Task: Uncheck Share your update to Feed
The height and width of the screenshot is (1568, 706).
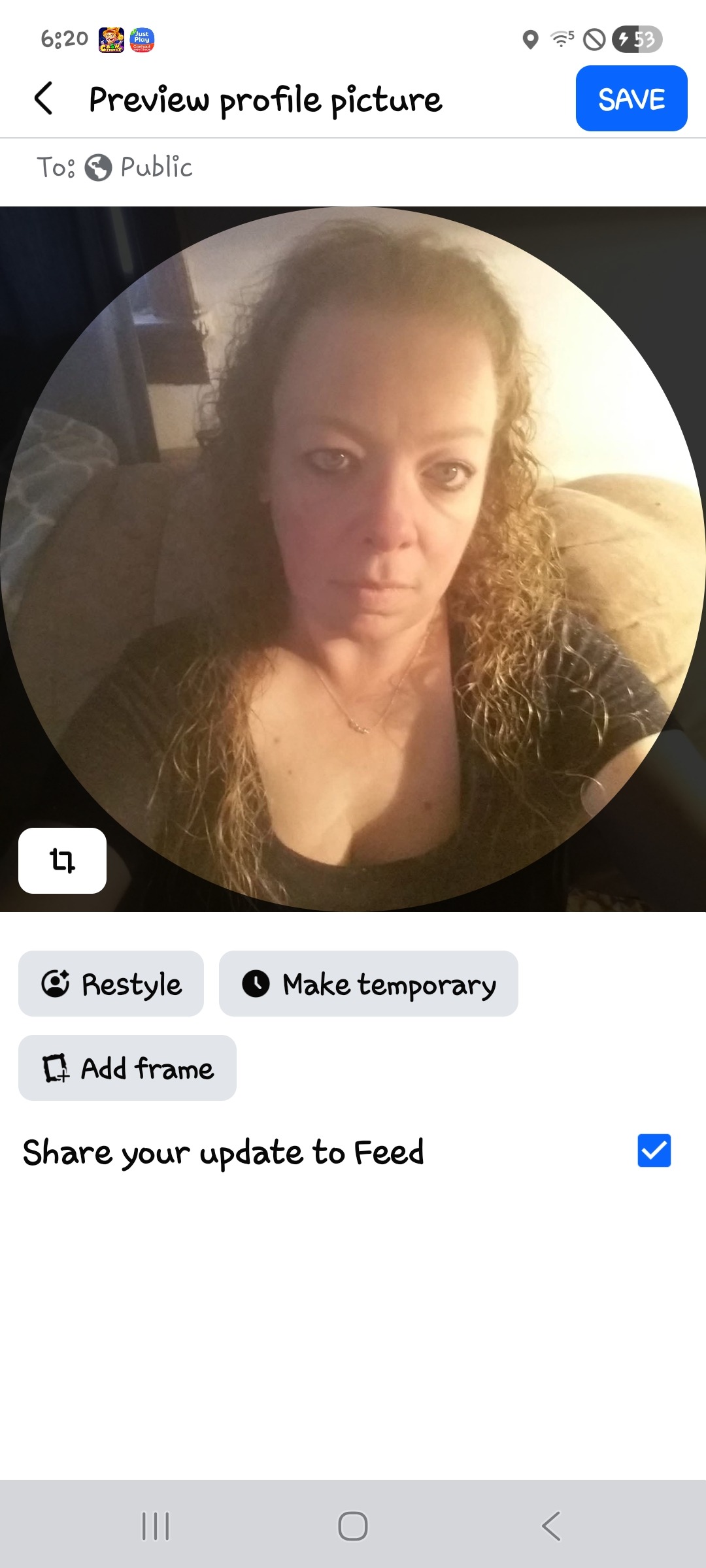Action: pos(654,1151)
